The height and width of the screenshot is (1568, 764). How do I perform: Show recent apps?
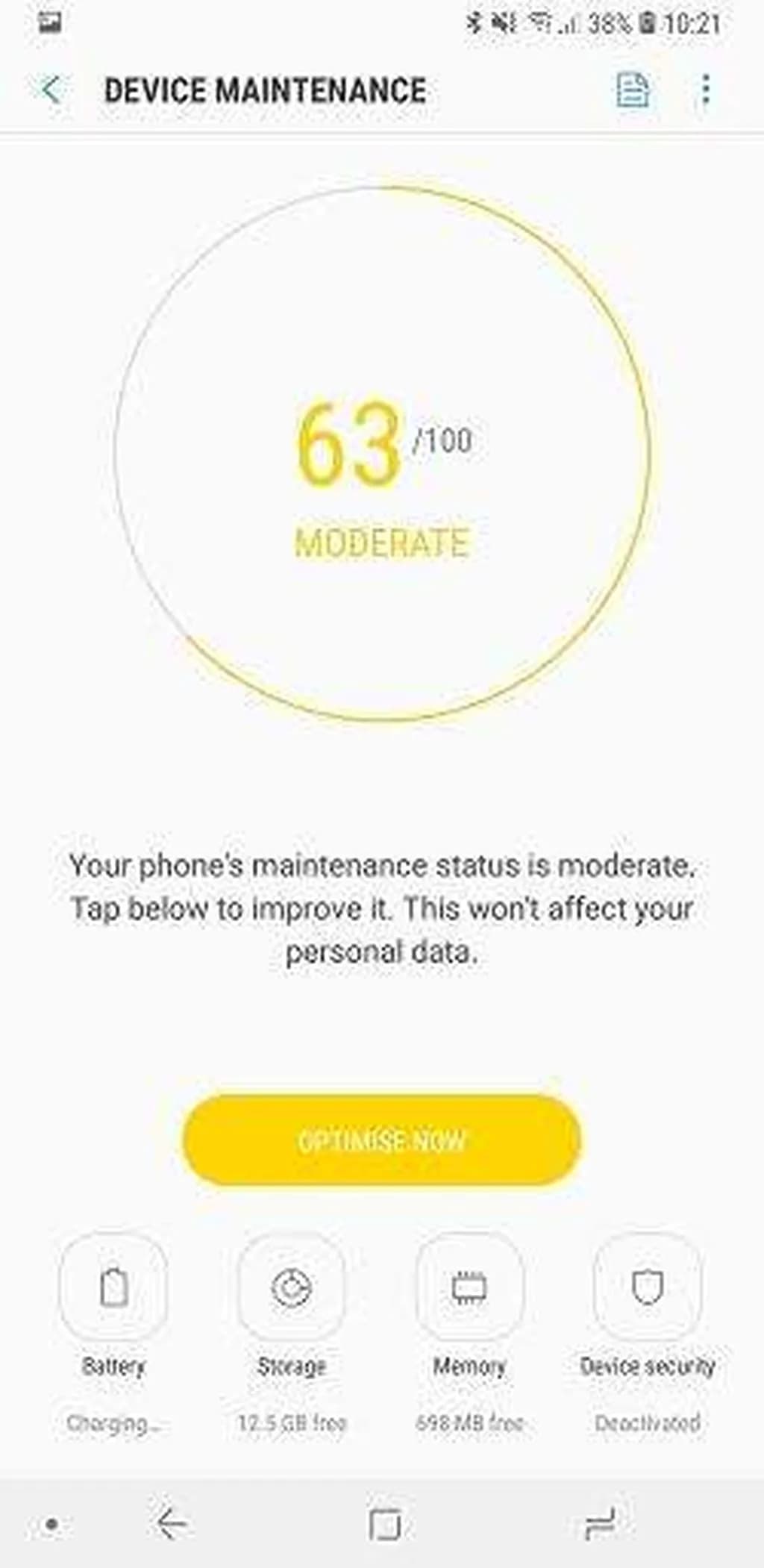(599, 1523)
